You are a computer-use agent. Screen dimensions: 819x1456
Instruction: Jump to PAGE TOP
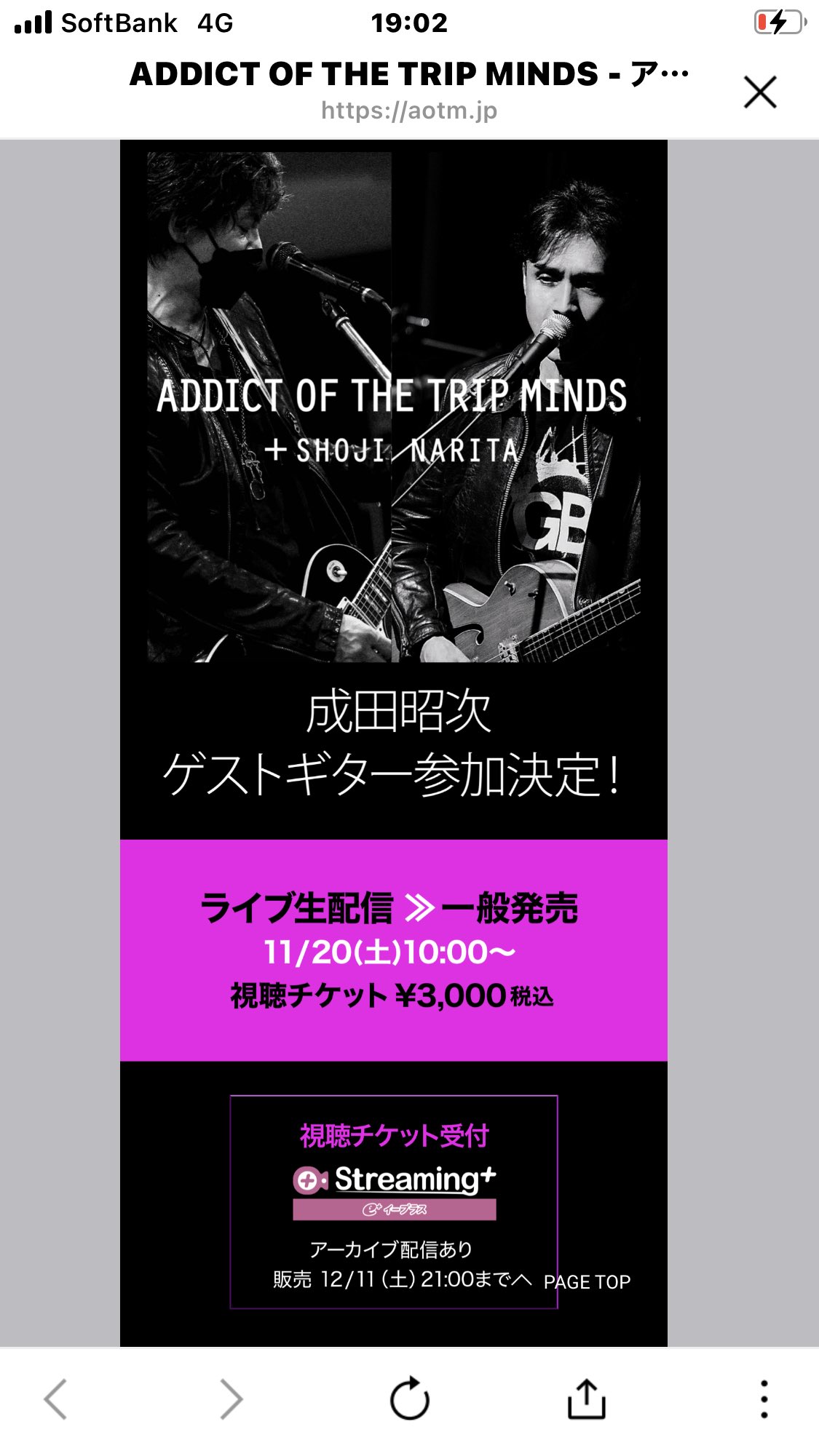coord(587,1281)
